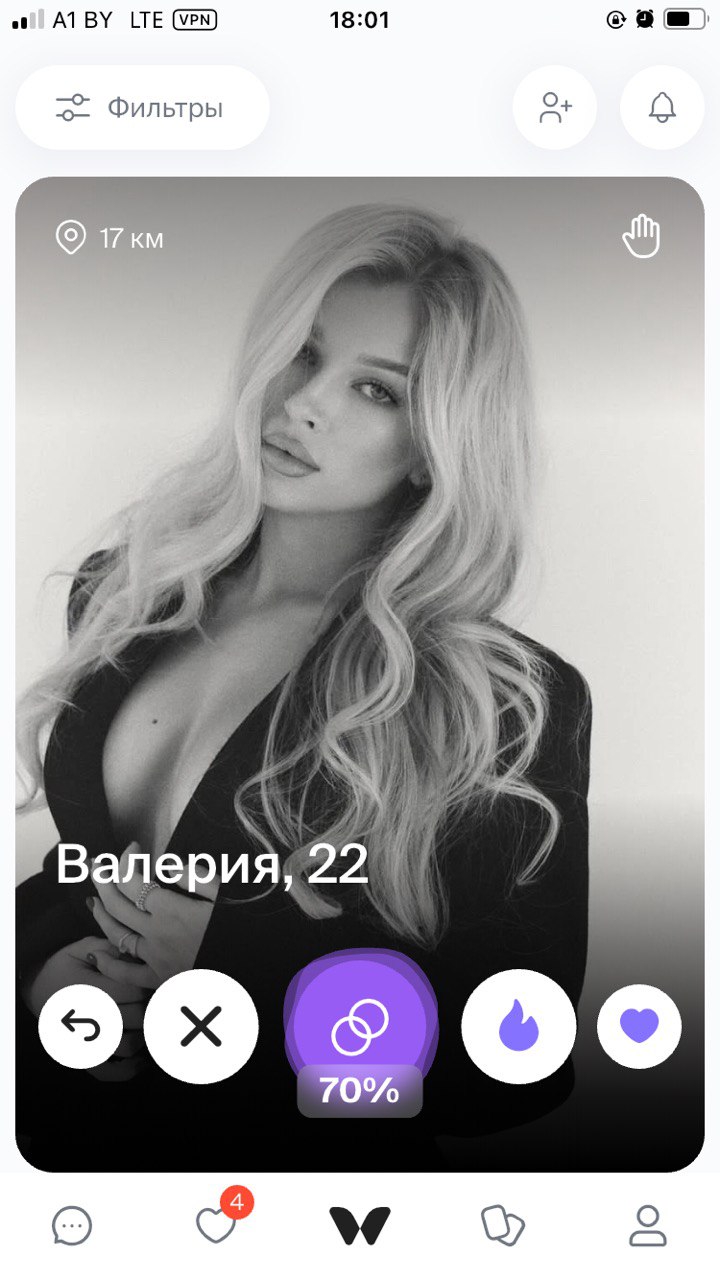The image size is (720, 1280).
Task: Send a flame super like
Action: 519,1026
